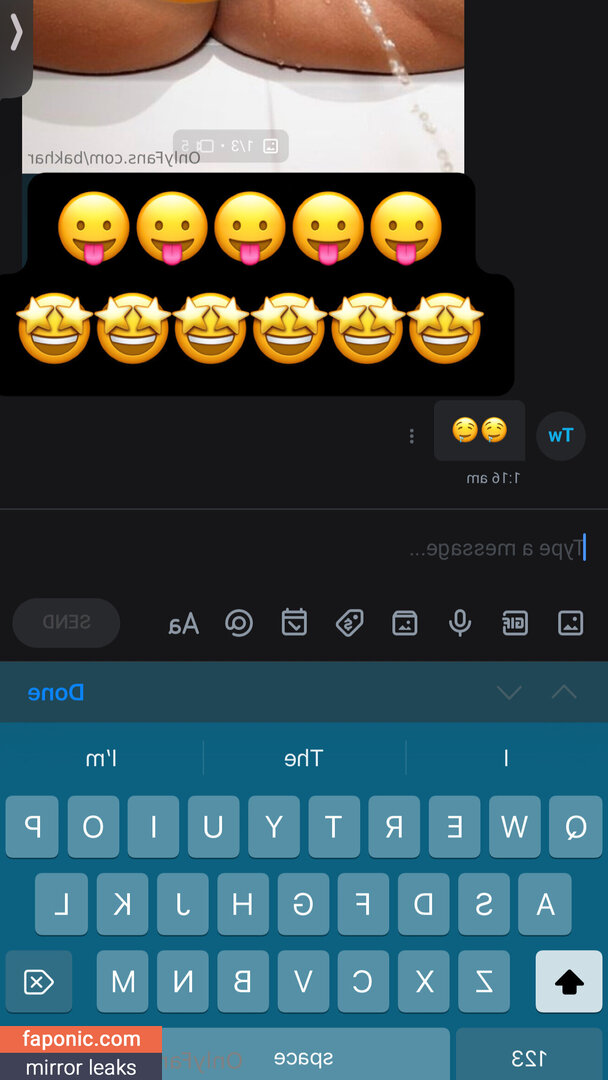This screenshot has height=1080, width=608.
Task: Open the Aa text formatting option
Action: point(184,624)
